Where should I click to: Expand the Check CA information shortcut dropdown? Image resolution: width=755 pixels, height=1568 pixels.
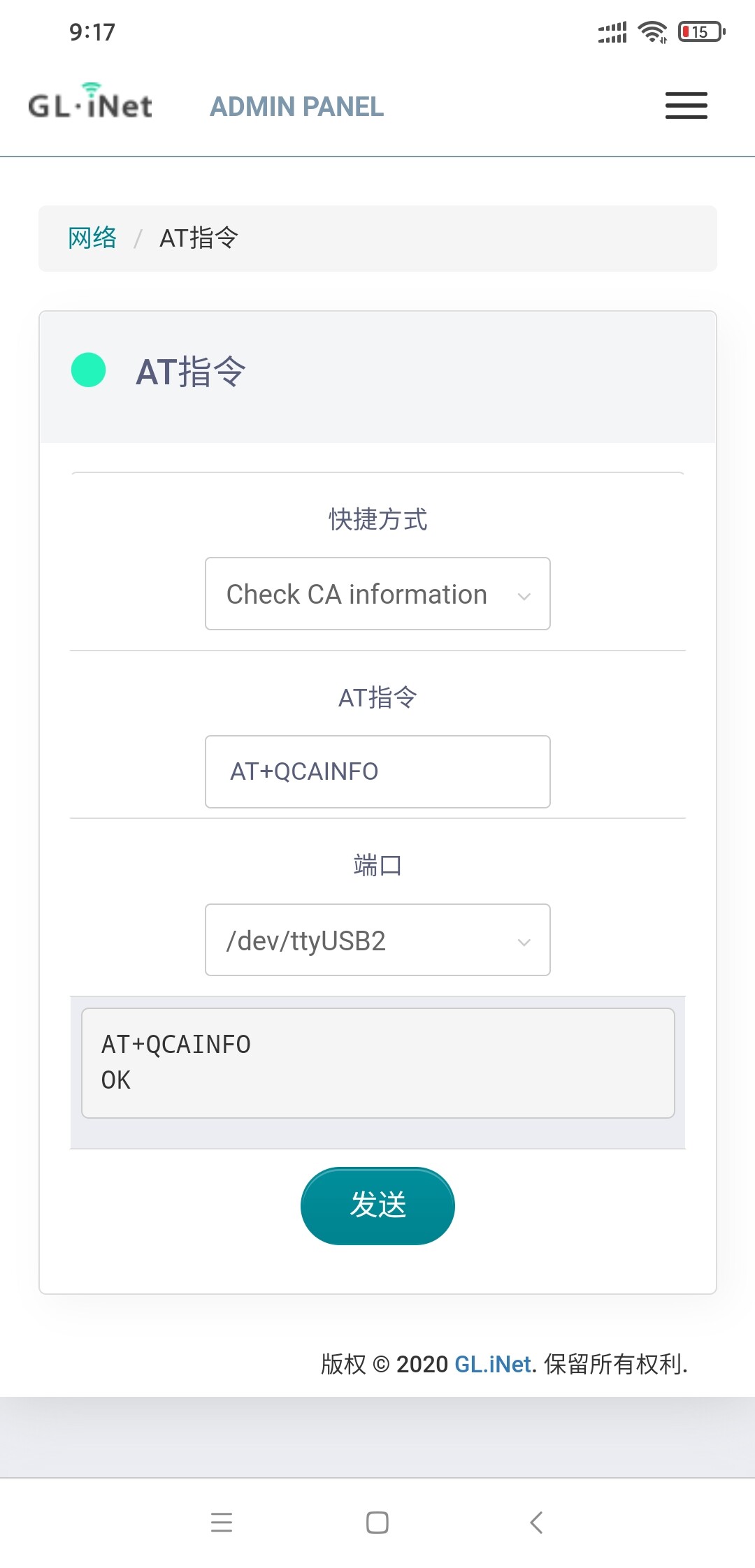pyautogui.click(x=377, y=594)
